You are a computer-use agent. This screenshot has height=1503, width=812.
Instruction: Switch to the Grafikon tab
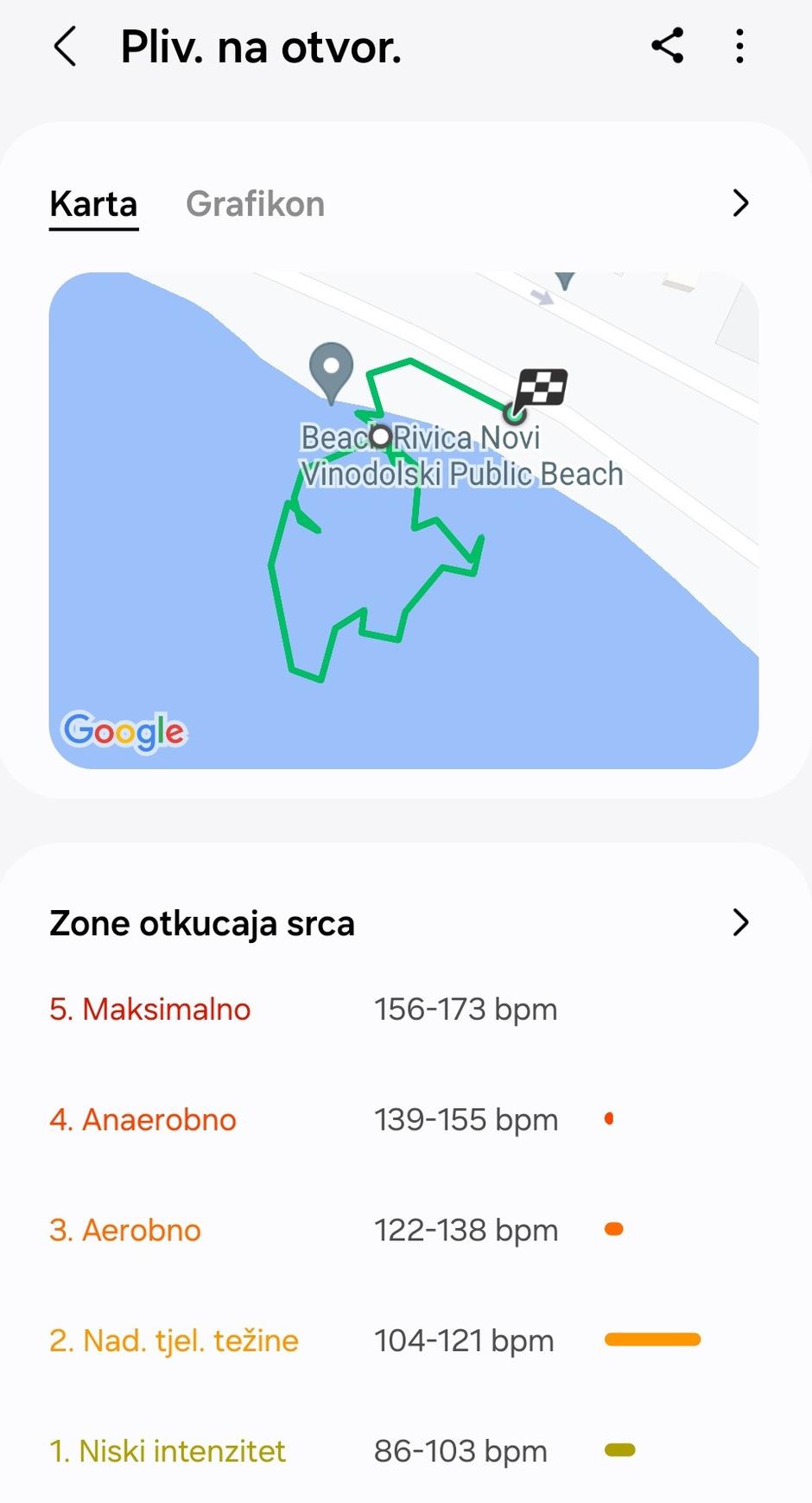(x=255, y=204)
